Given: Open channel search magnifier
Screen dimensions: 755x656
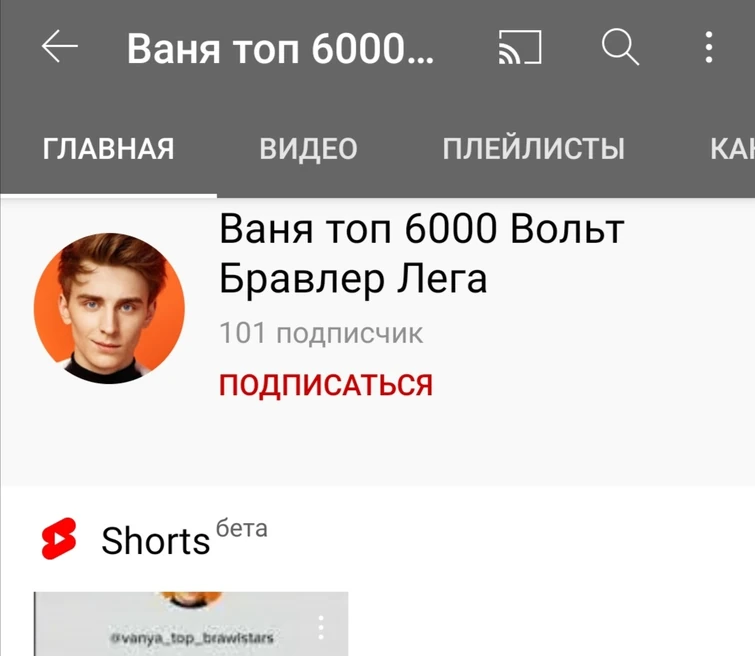Looking at the screenshot, I should (620, 47).
